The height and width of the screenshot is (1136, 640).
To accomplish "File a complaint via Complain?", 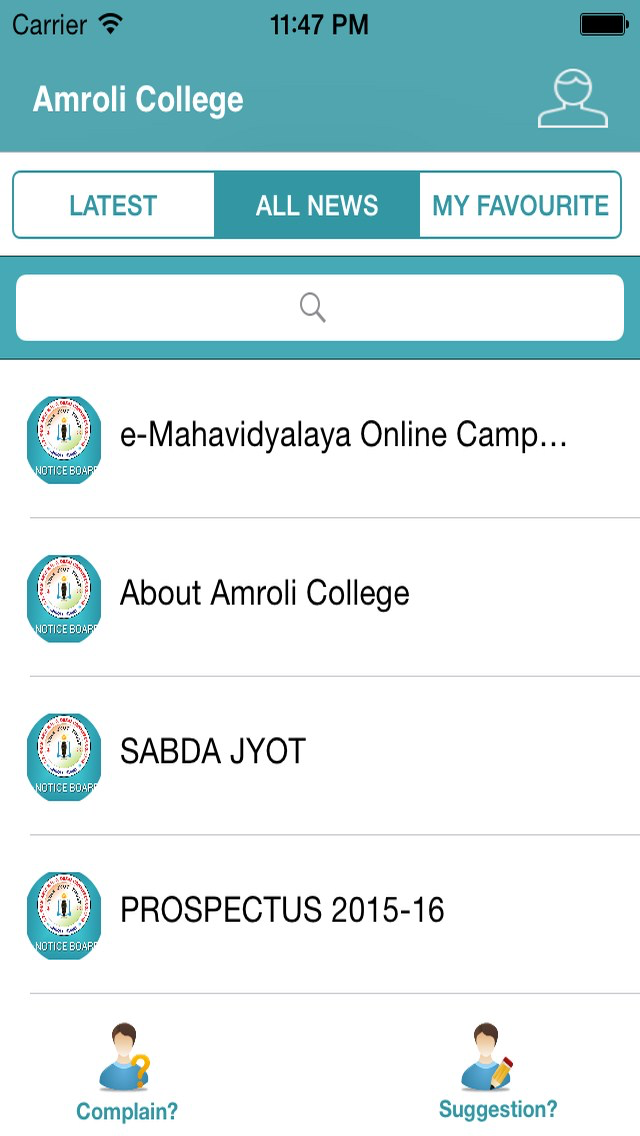I will 127,1074.
